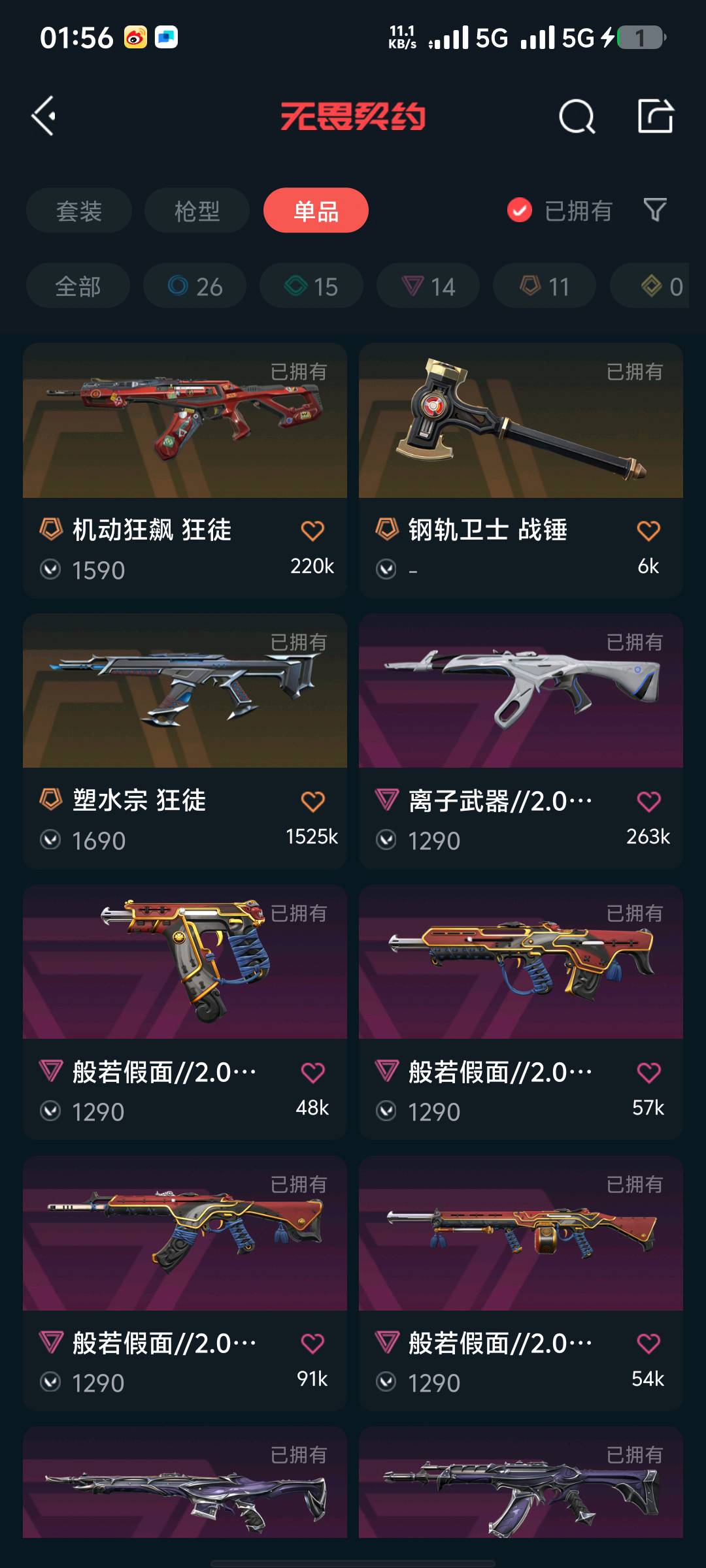Like the 离子武器//2.0 skin
The image size is (706, 1568).
648,802
